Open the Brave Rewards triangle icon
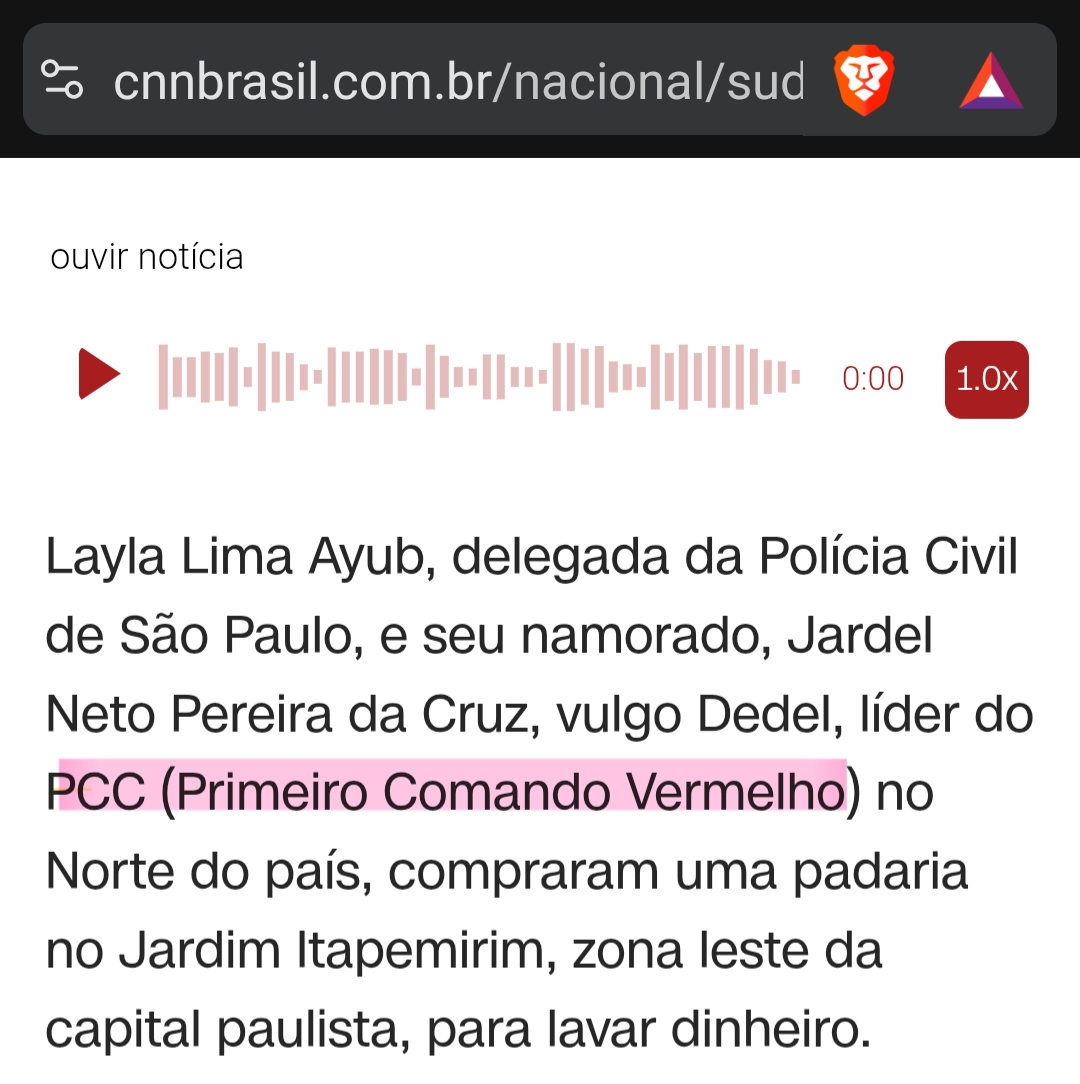 tap(991, 80)
